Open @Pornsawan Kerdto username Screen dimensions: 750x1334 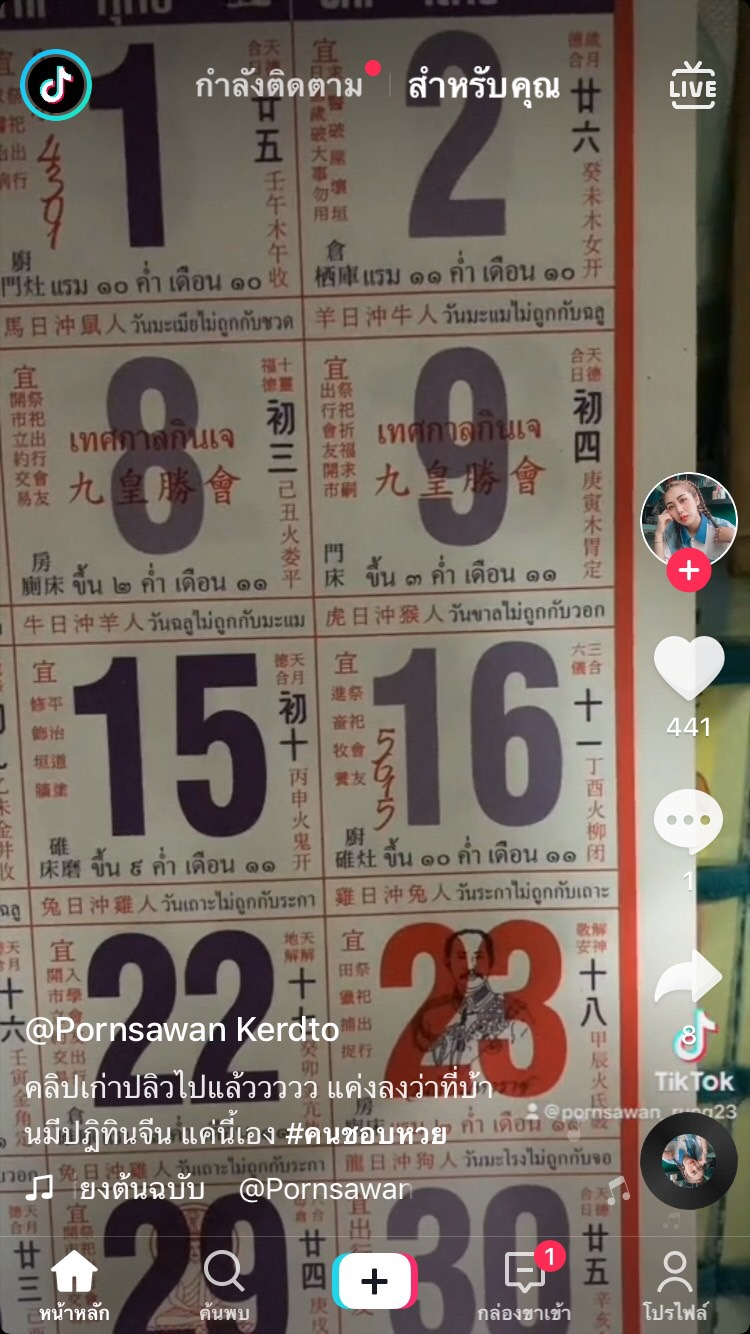(182, 1030)
